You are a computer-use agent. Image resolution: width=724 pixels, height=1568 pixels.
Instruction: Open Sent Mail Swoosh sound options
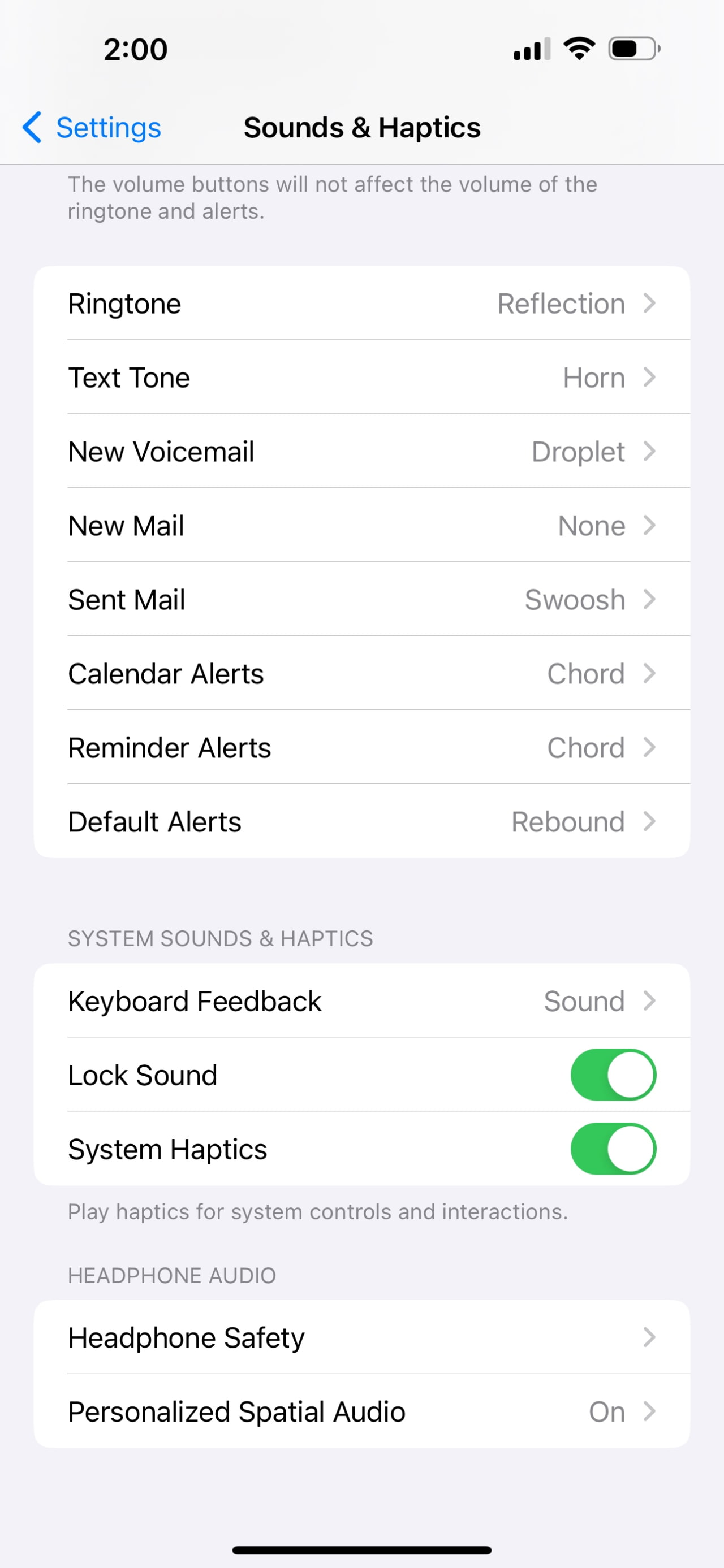(x=361, y=599)
